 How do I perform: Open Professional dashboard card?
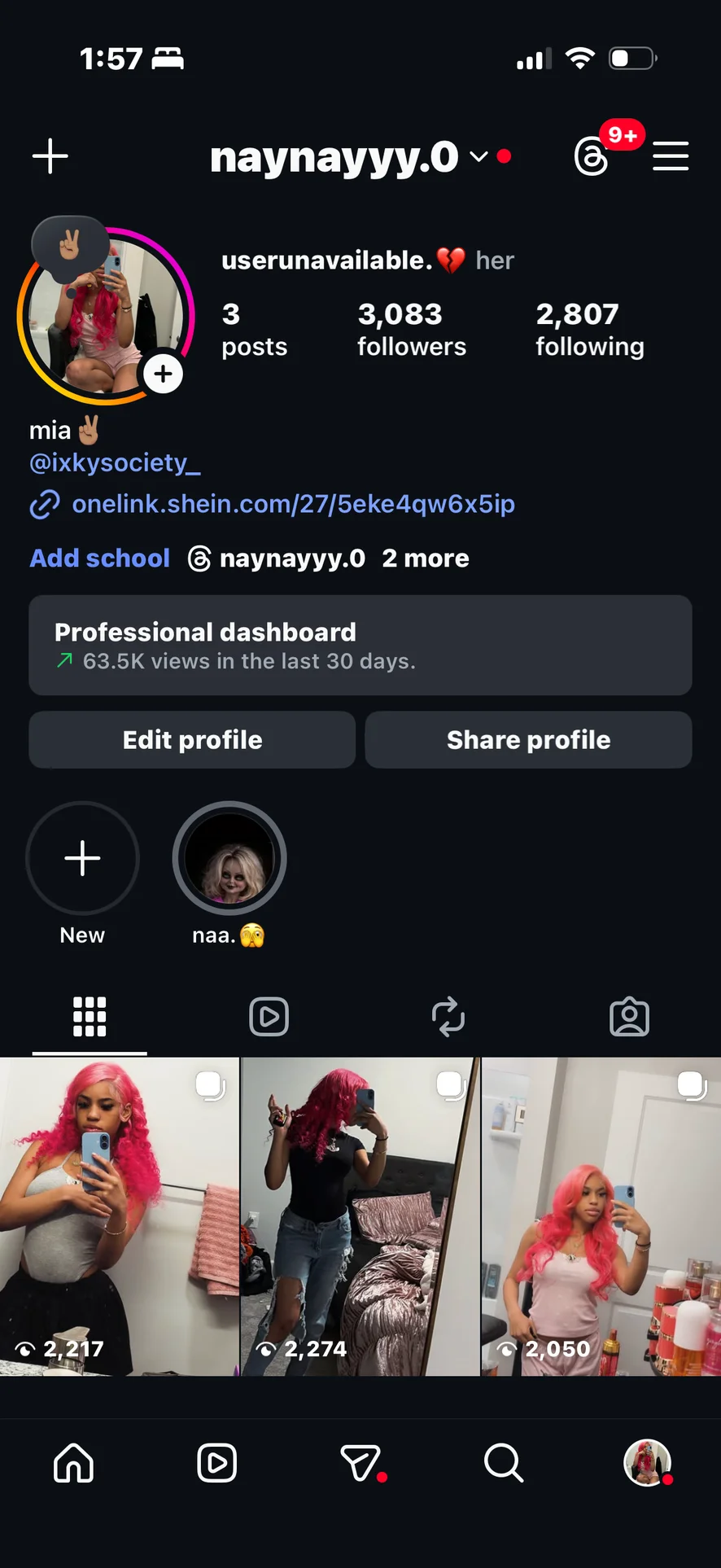[x=360, y=645]
